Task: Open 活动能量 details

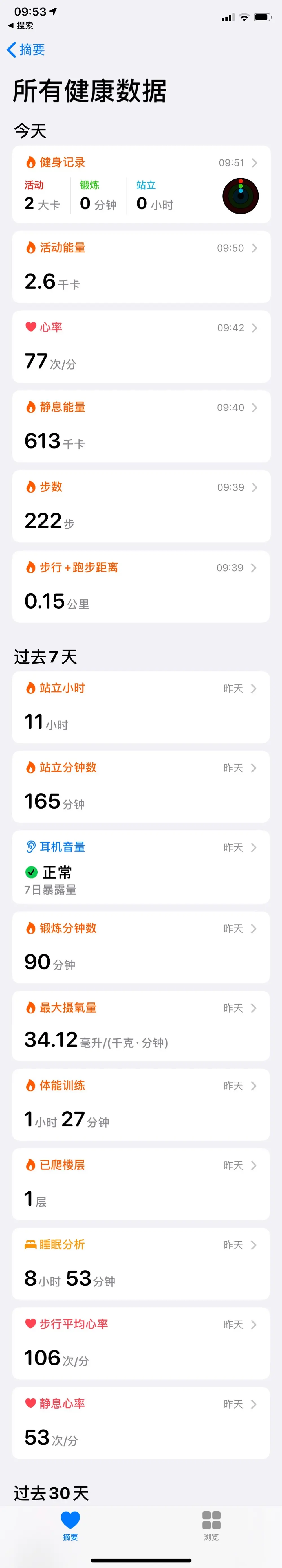Action: coord(141,267)
